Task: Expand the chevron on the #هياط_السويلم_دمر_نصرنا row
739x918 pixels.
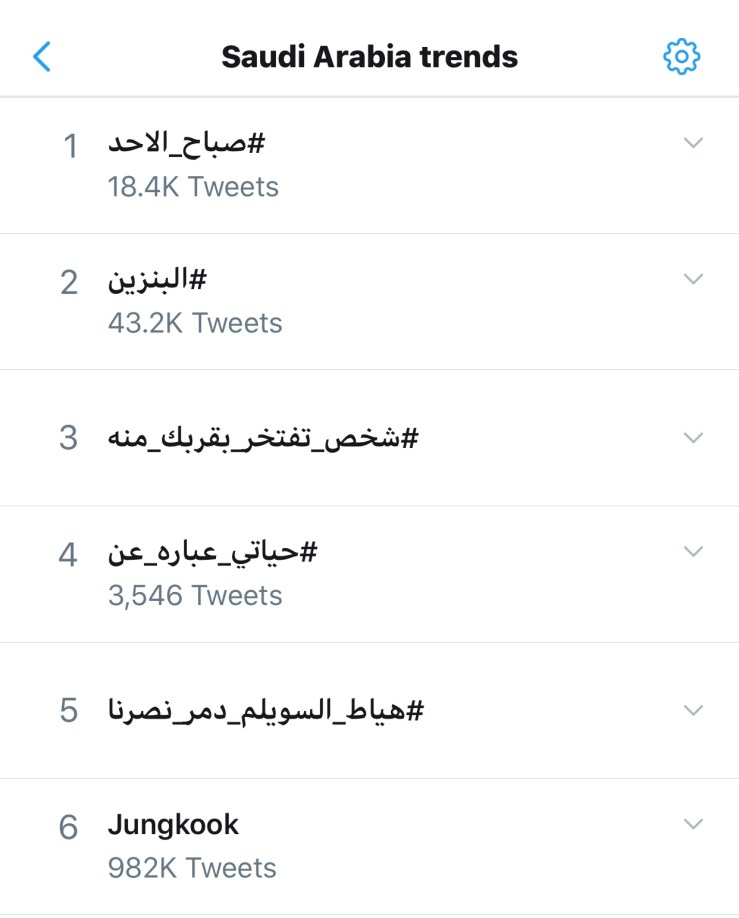Action: click(693, 710)
